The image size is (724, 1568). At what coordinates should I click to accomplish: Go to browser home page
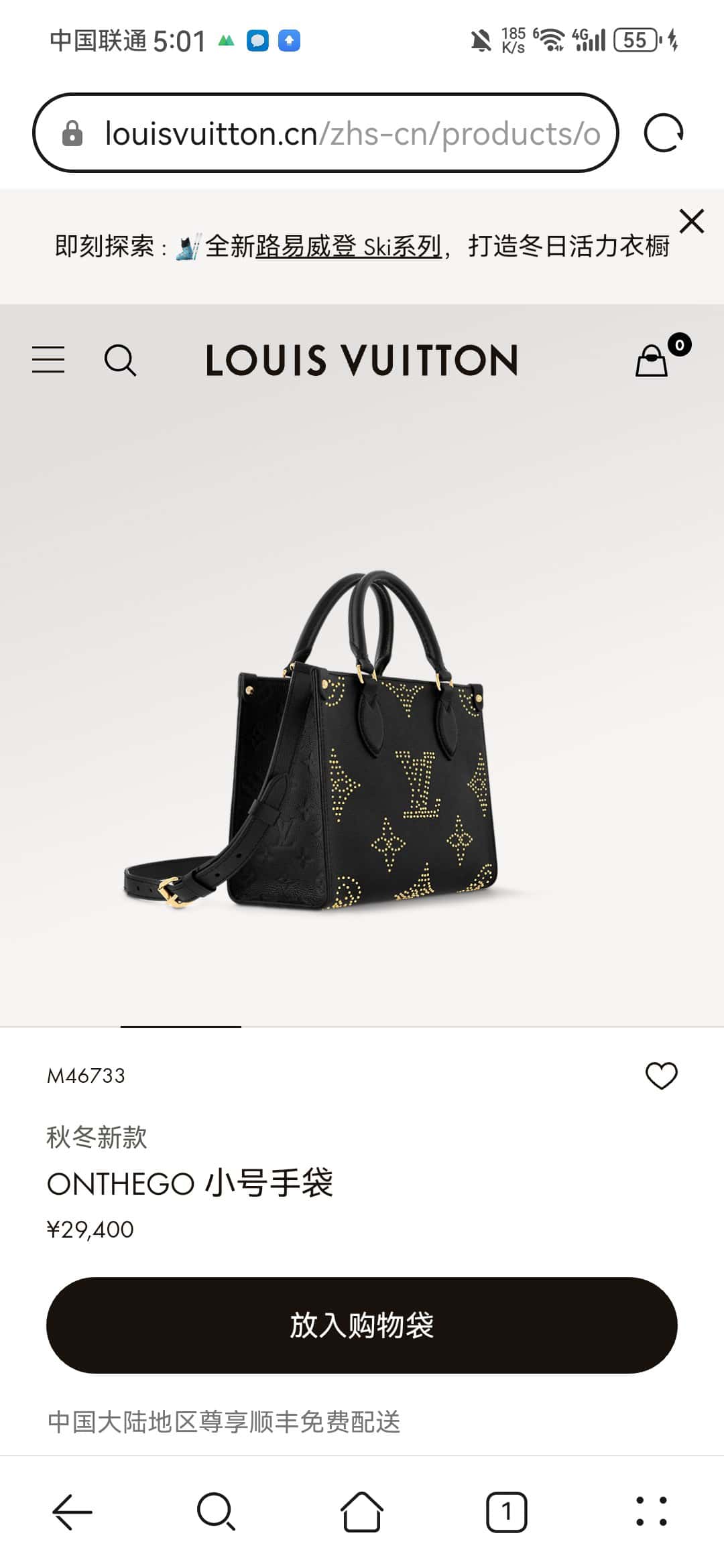[x=362, y=1512]
